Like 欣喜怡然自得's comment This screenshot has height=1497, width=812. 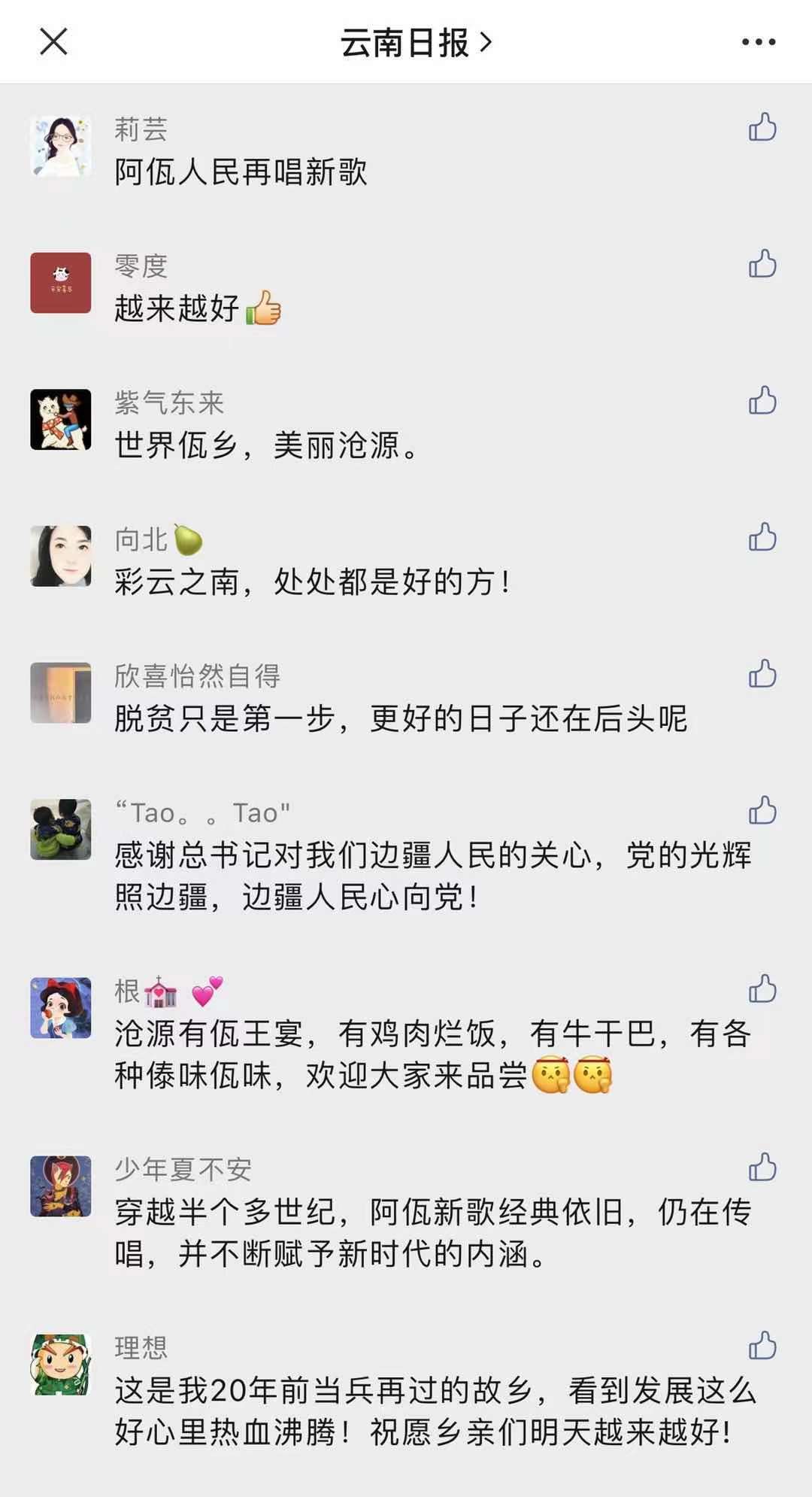pyautogui.click(x=762, y=675)
